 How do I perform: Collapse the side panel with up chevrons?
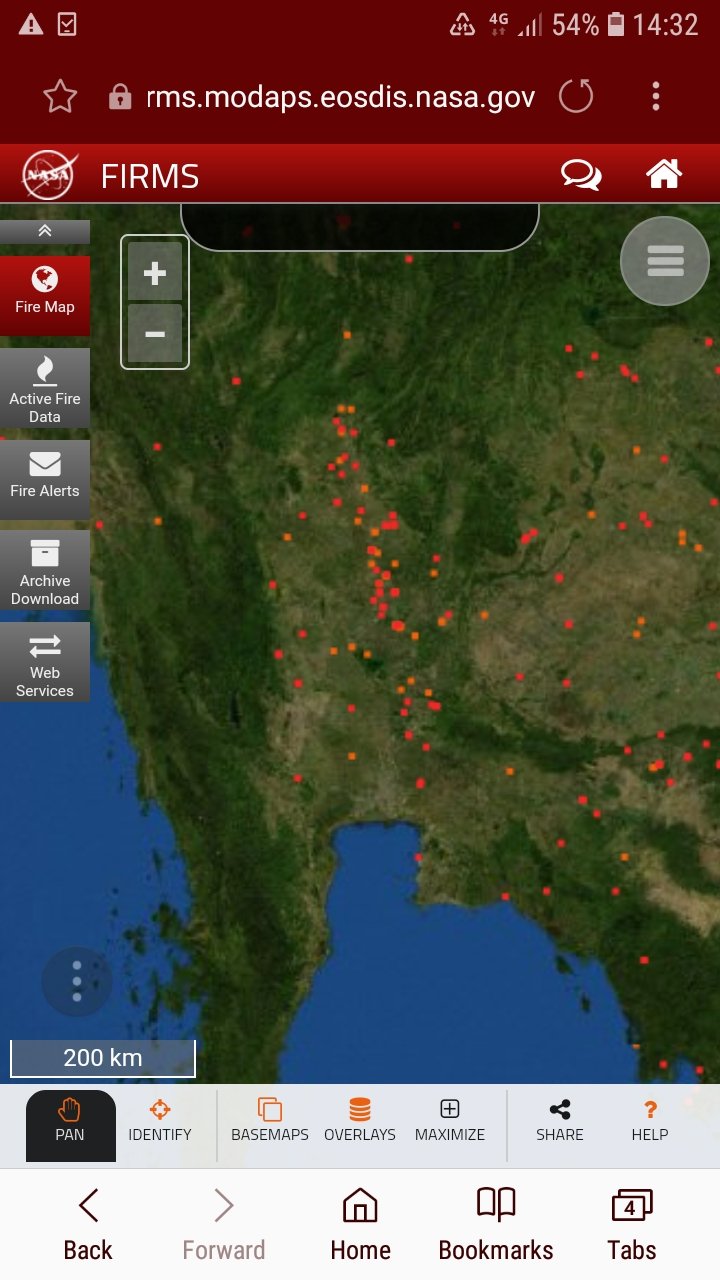[x=45, y=232]
